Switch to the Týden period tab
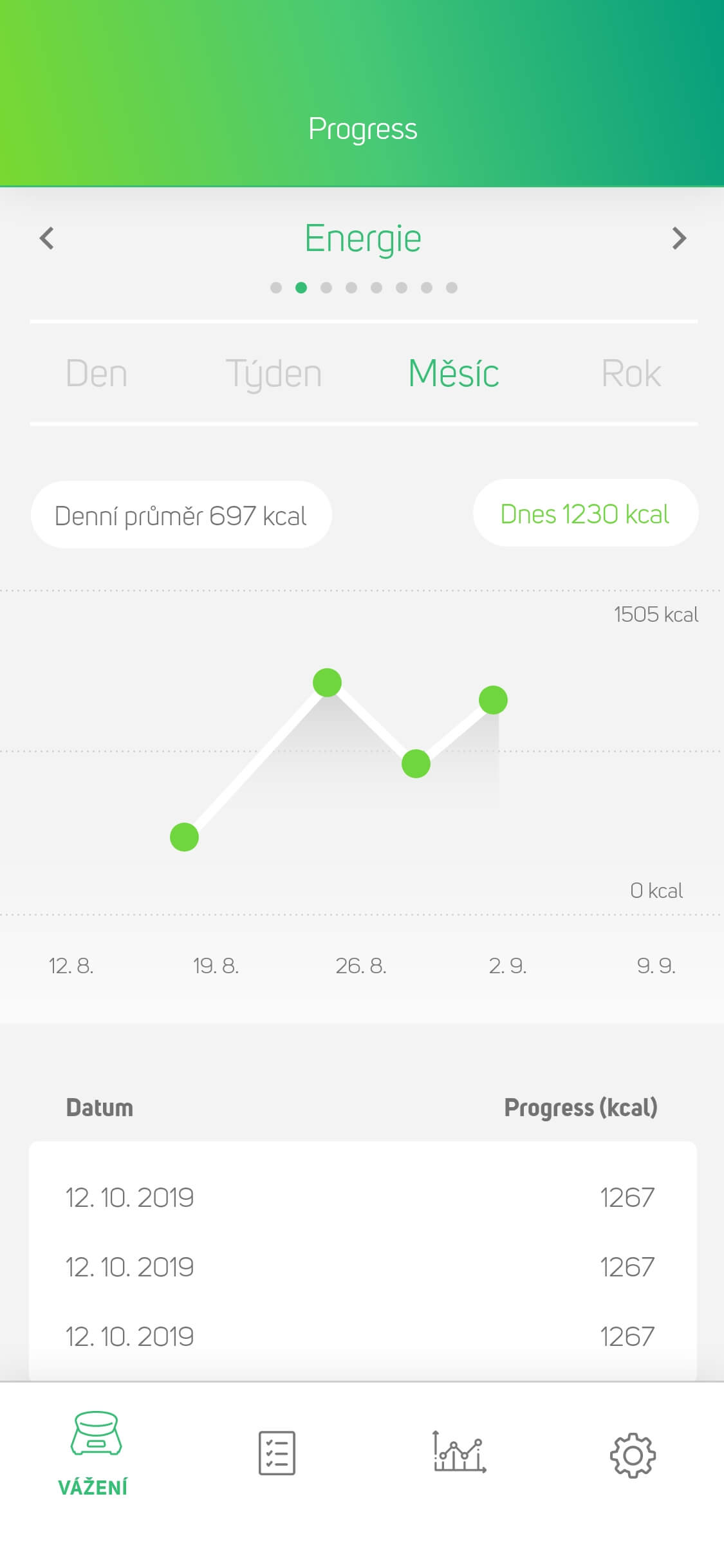This screenshot has width=724, height=1568. [x=274, y=374]
